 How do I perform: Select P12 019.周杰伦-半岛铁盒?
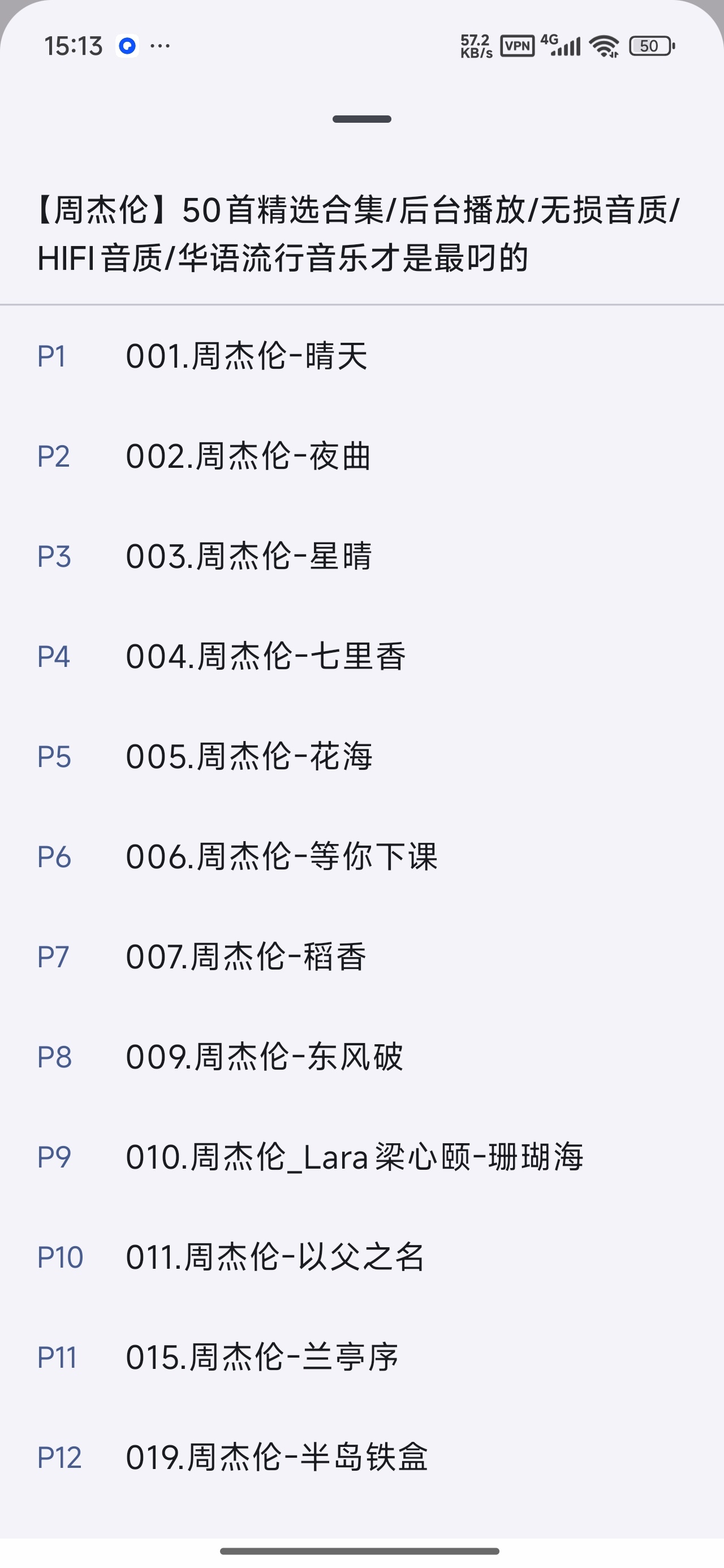[x=361, y=1457]
